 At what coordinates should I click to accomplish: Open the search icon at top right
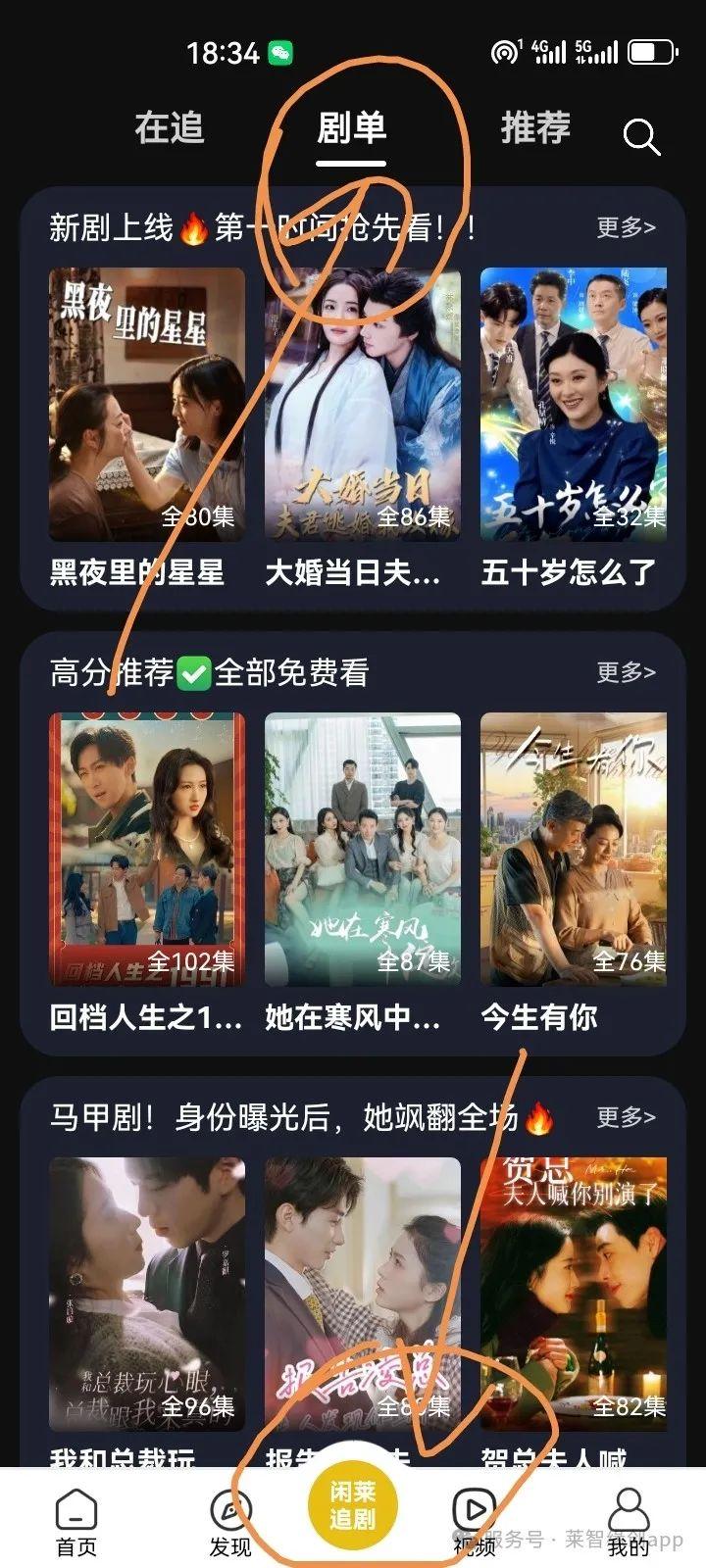tap(642, 135)
